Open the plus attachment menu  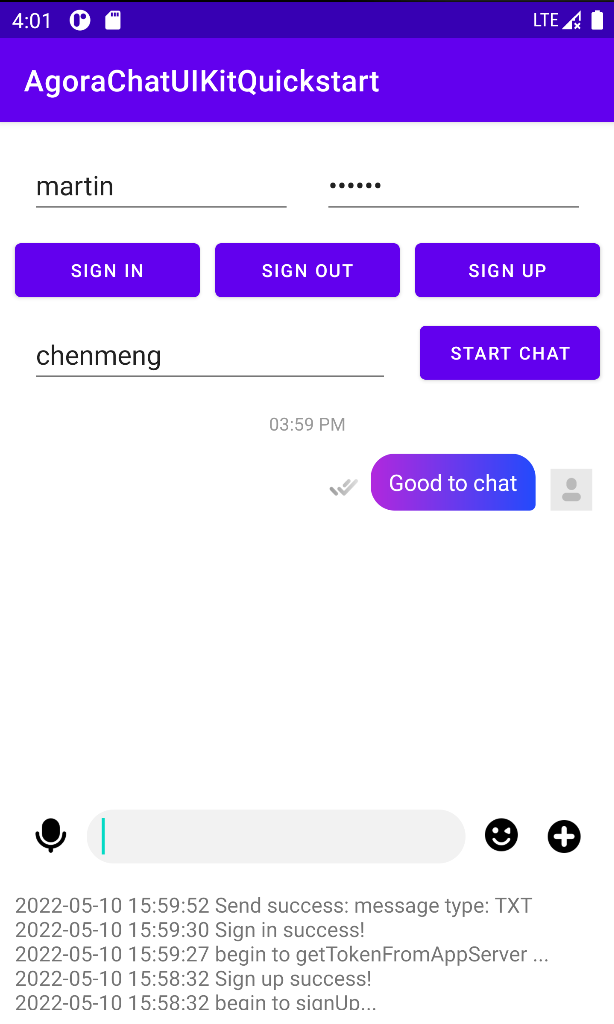pos(564,836)
